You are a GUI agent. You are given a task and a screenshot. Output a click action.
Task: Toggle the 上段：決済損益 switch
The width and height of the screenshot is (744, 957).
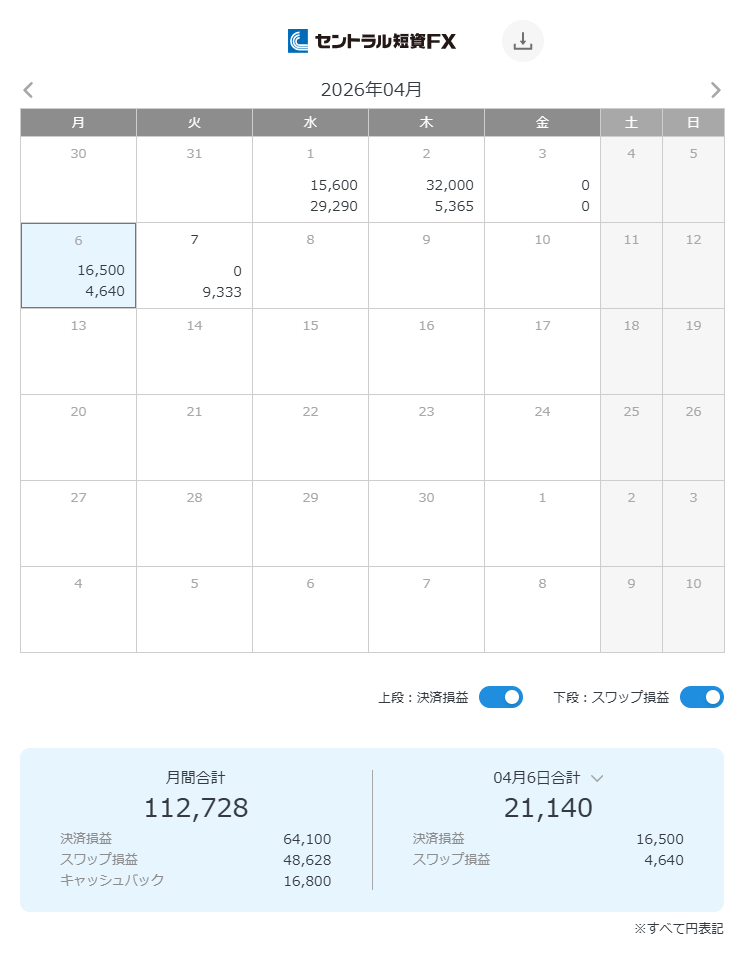(501, 697)
